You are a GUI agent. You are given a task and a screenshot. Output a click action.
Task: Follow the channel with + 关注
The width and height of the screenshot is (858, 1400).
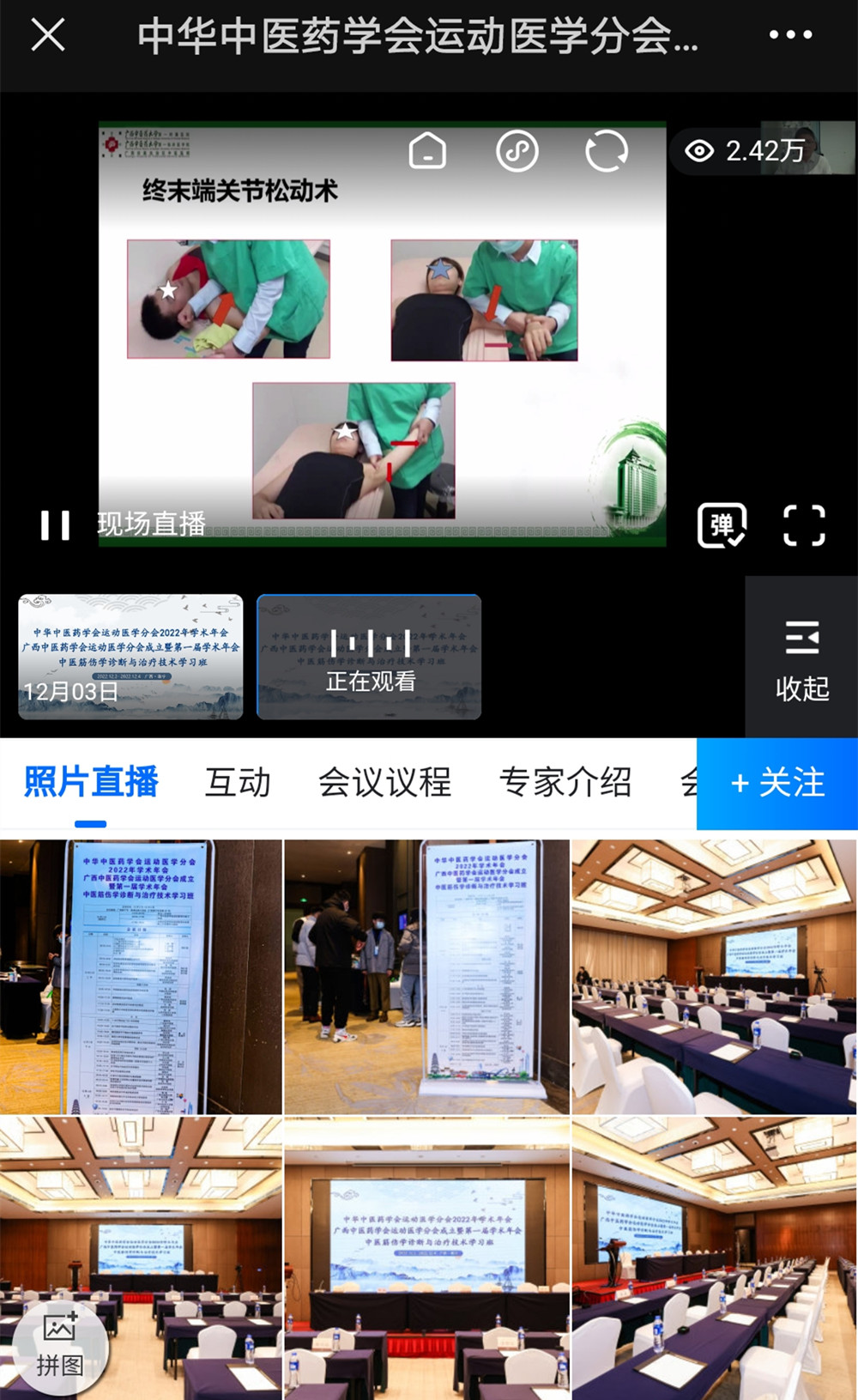[x=777, y=783]
